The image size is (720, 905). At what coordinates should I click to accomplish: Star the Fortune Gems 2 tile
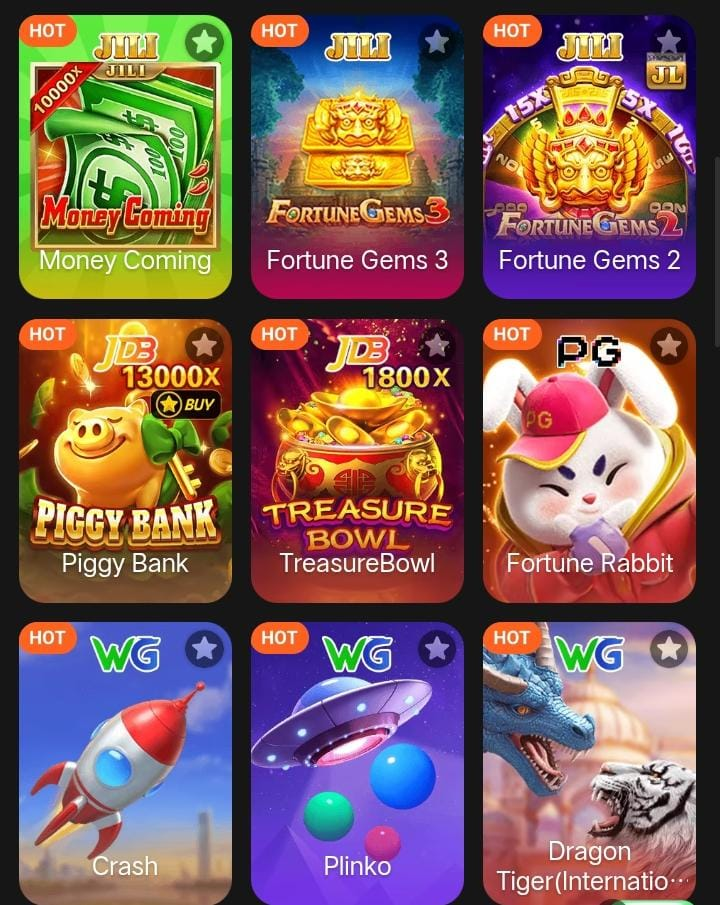pos(669,42)
